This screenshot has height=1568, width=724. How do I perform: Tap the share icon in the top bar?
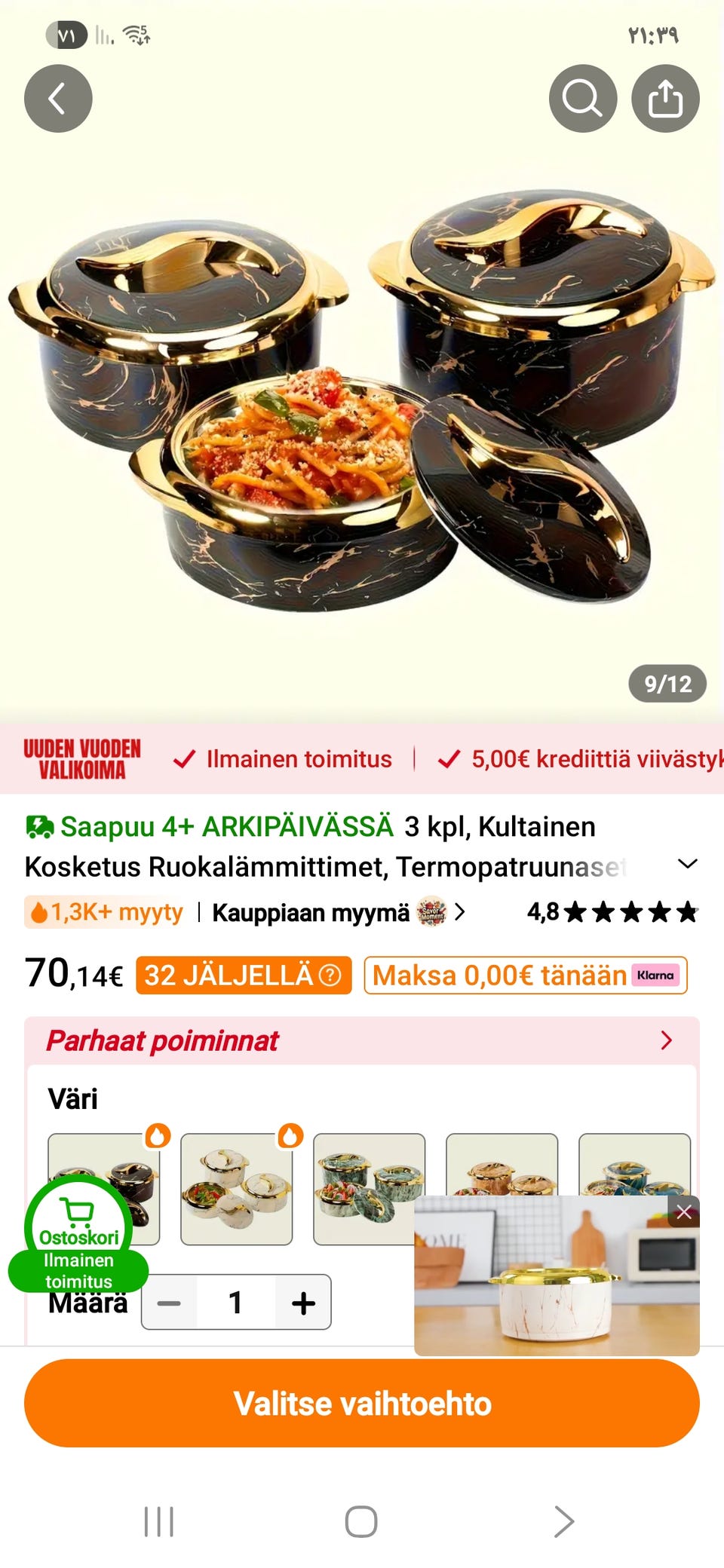(667, 98)
